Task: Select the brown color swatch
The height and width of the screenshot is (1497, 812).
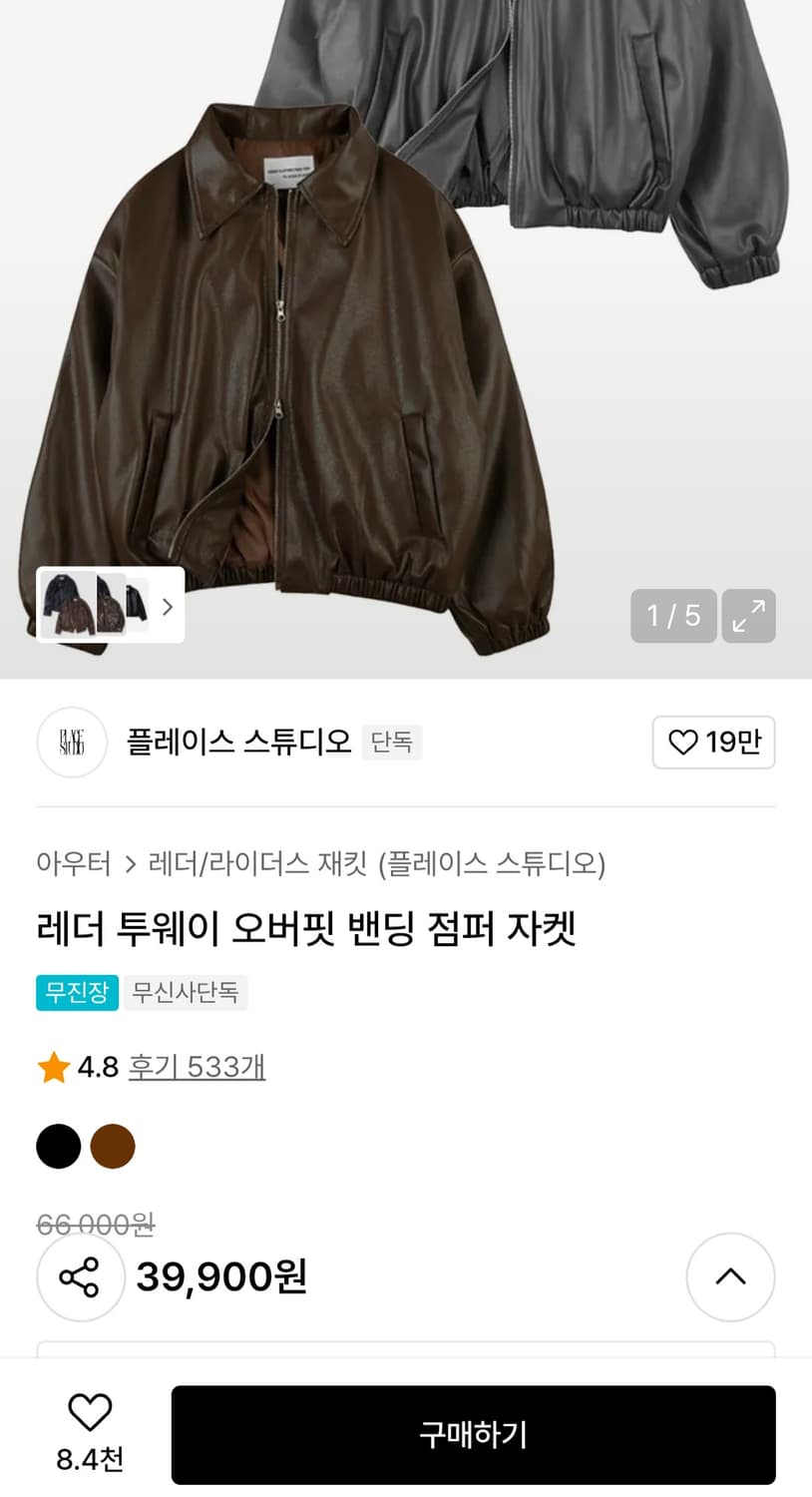Action: (114, 1145)
